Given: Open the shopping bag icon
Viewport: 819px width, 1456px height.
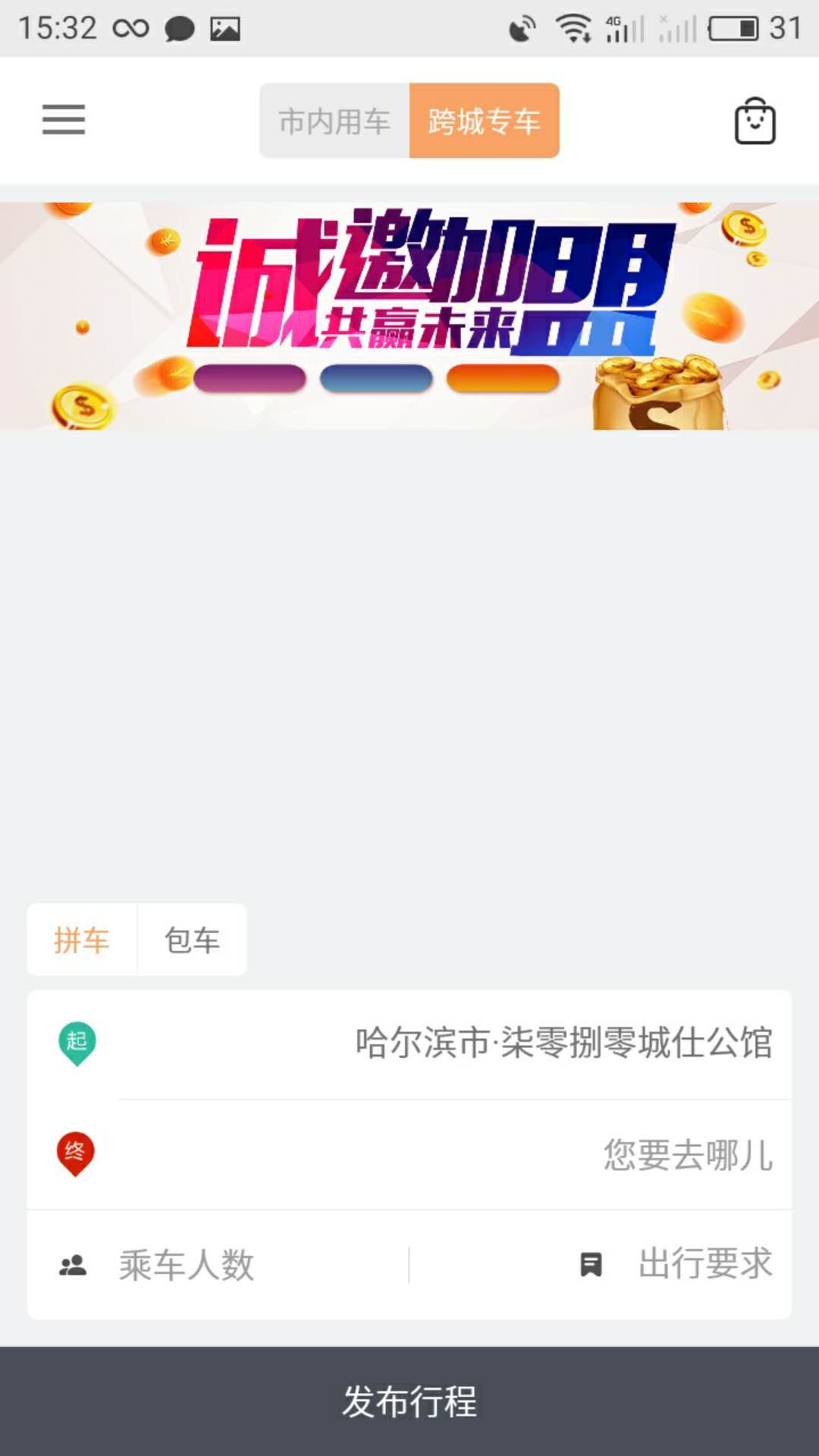Looking at the screenshot, I should pyautogui.click(x=755, y=121).
